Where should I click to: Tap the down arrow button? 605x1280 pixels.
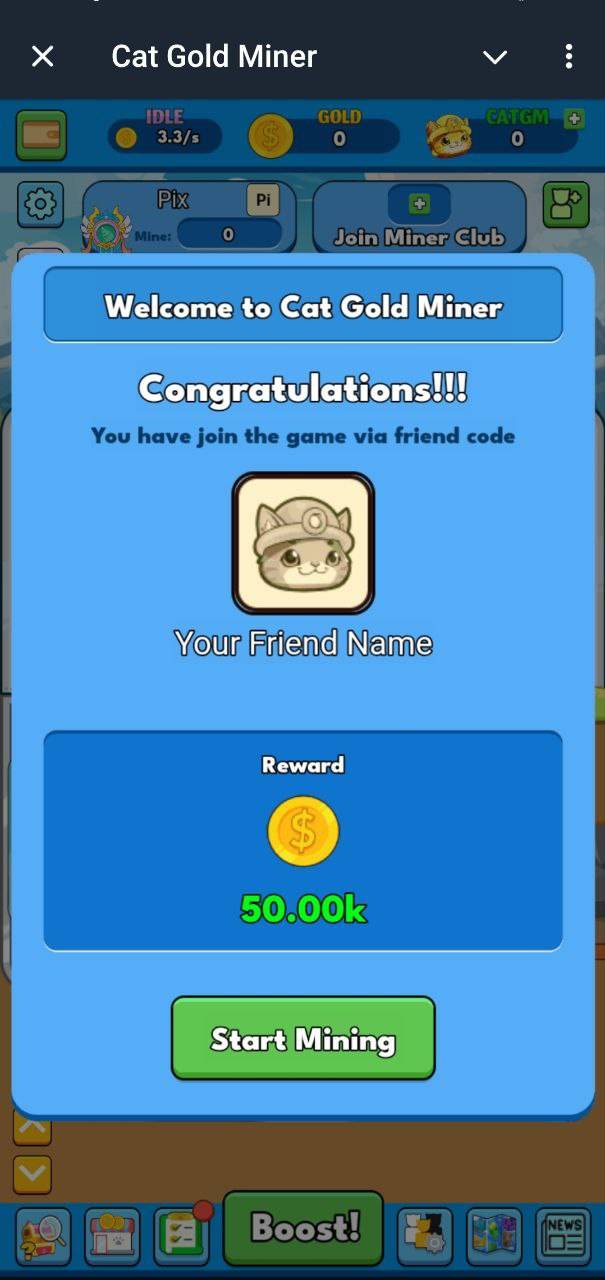[x=32, y=1173]
